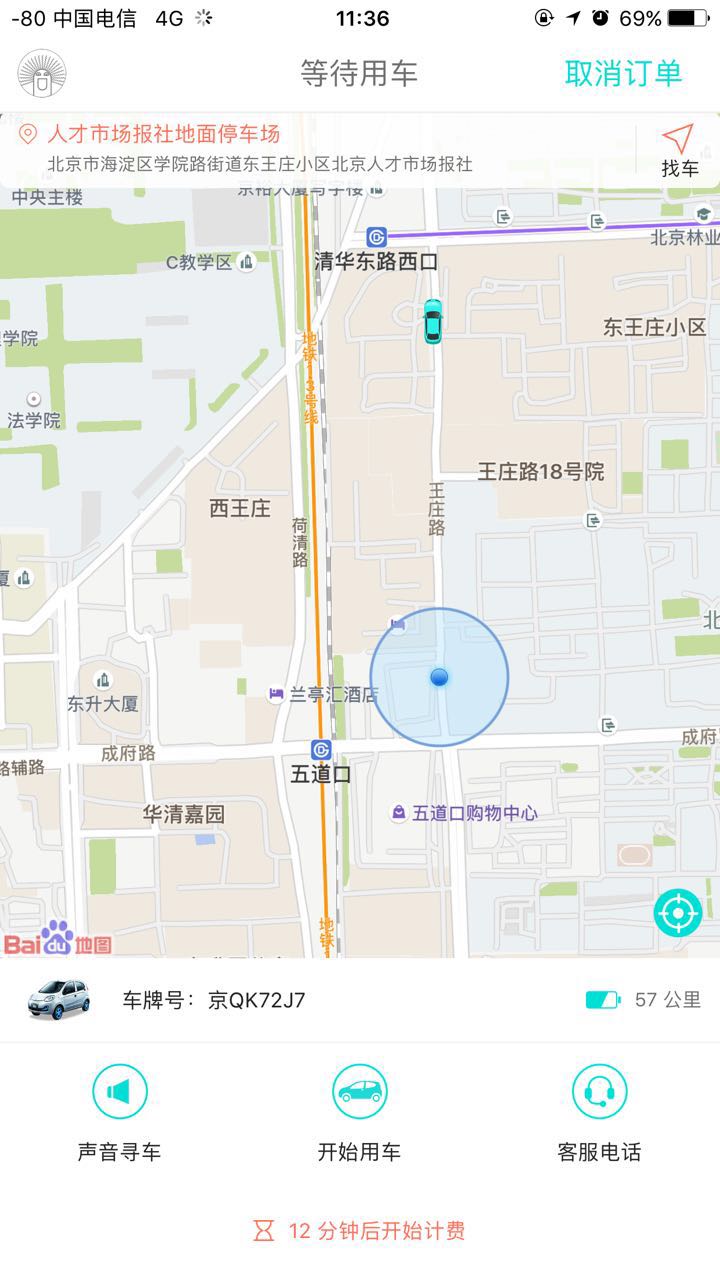Select the 五道口购物中心 shopping mall marker
720x1280 pixels.
point(398,814)
